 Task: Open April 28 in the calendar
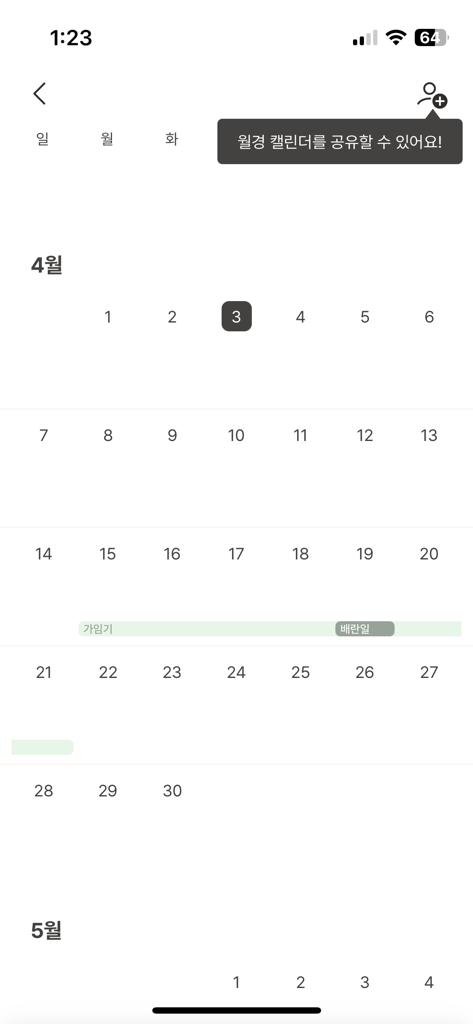[44, 792]
